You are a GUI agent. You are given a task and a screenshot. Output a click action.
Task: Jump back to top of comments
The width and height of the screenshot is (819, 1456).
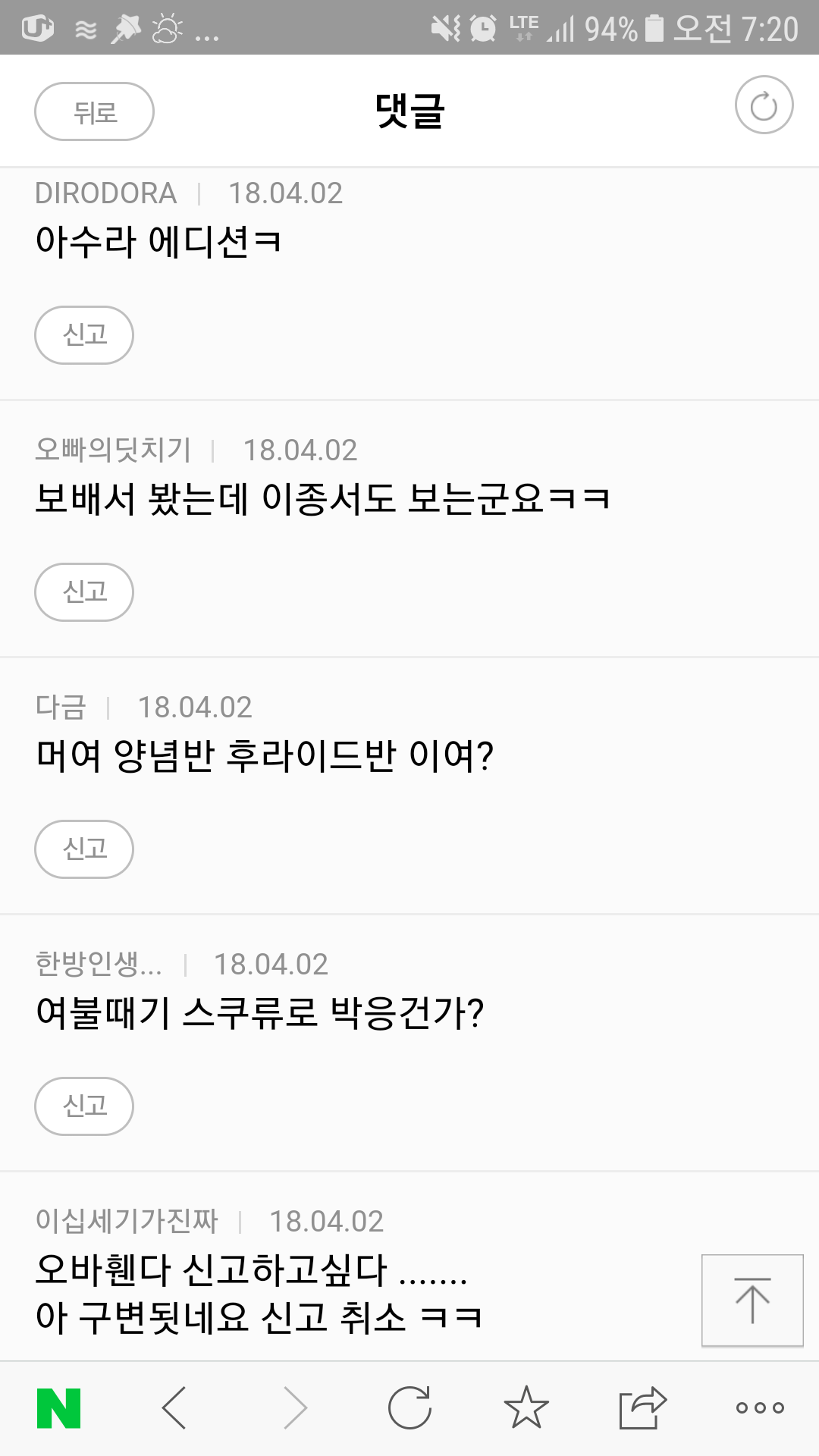(752, 1300)
